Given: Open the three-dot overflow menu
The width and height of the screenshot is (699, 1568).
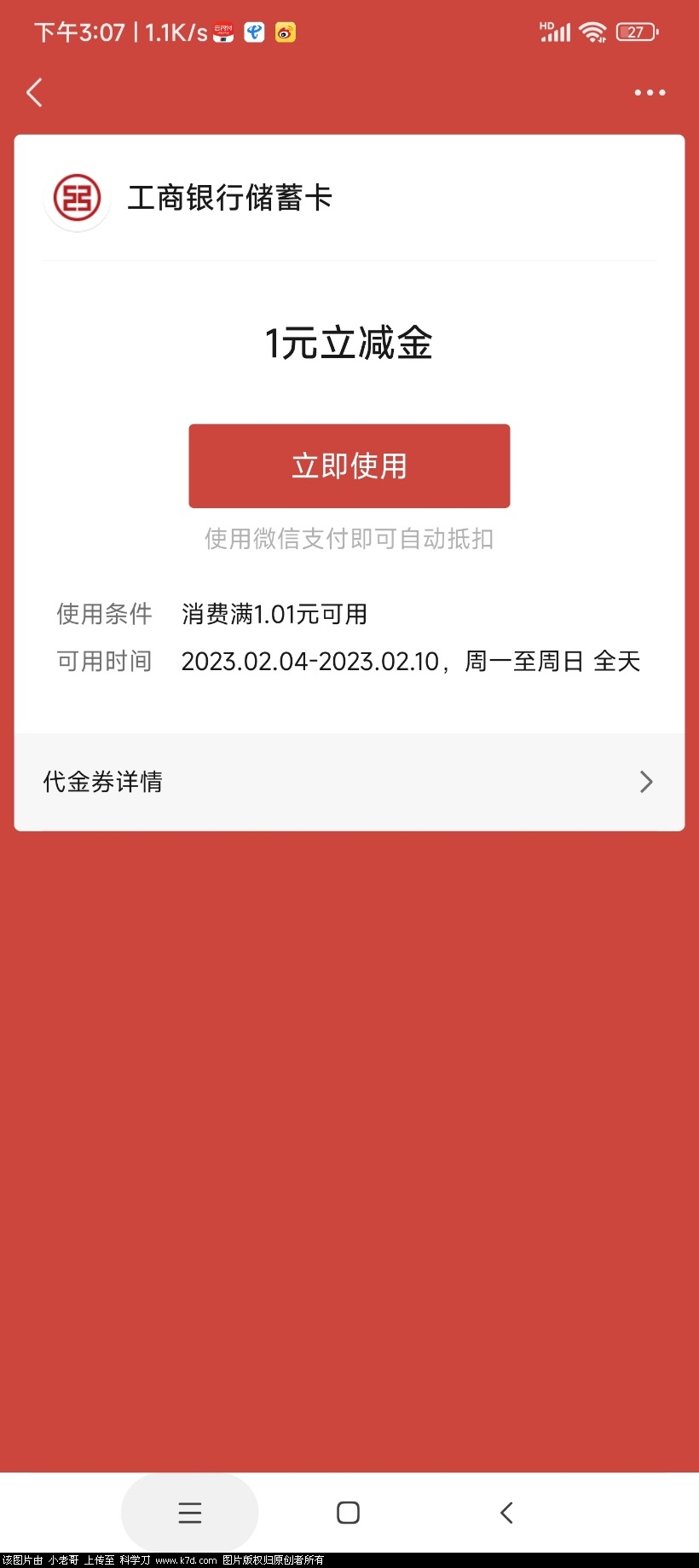Looking at the screenshot, I should 650,93.
